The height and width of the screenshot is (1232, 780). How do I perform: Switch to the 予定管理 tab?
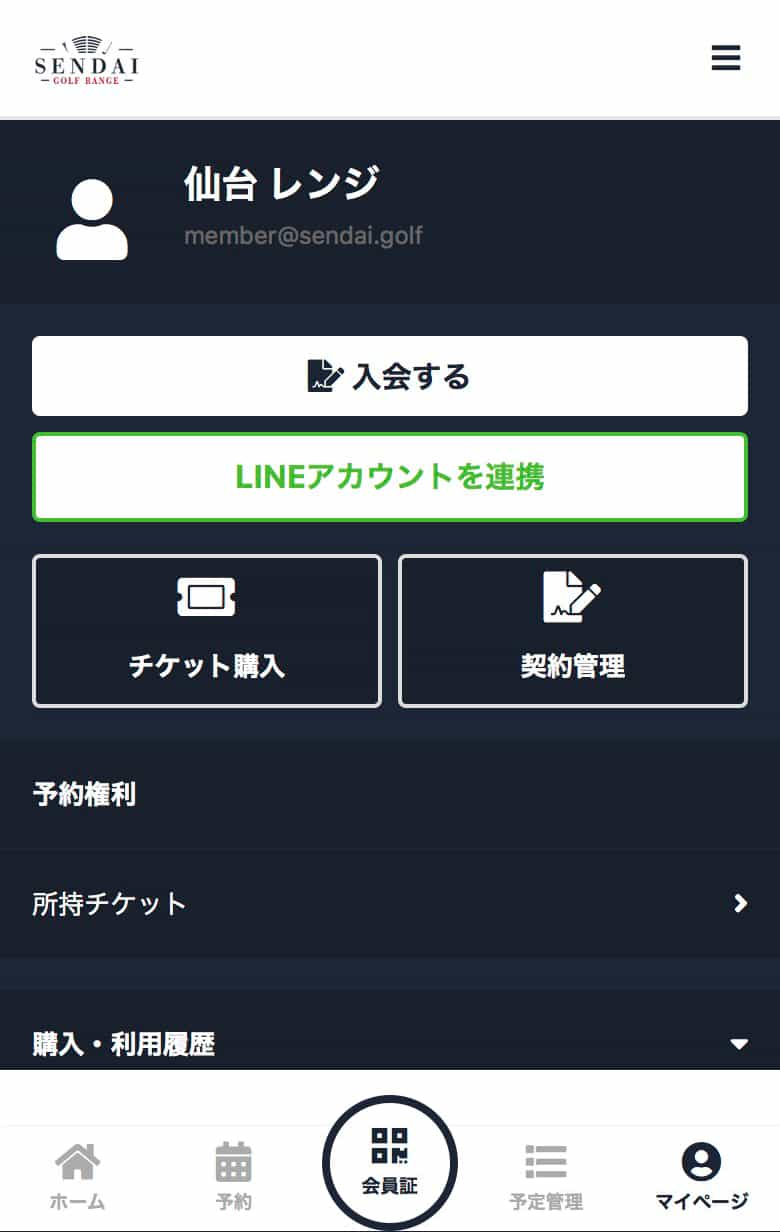(546, 1176)
